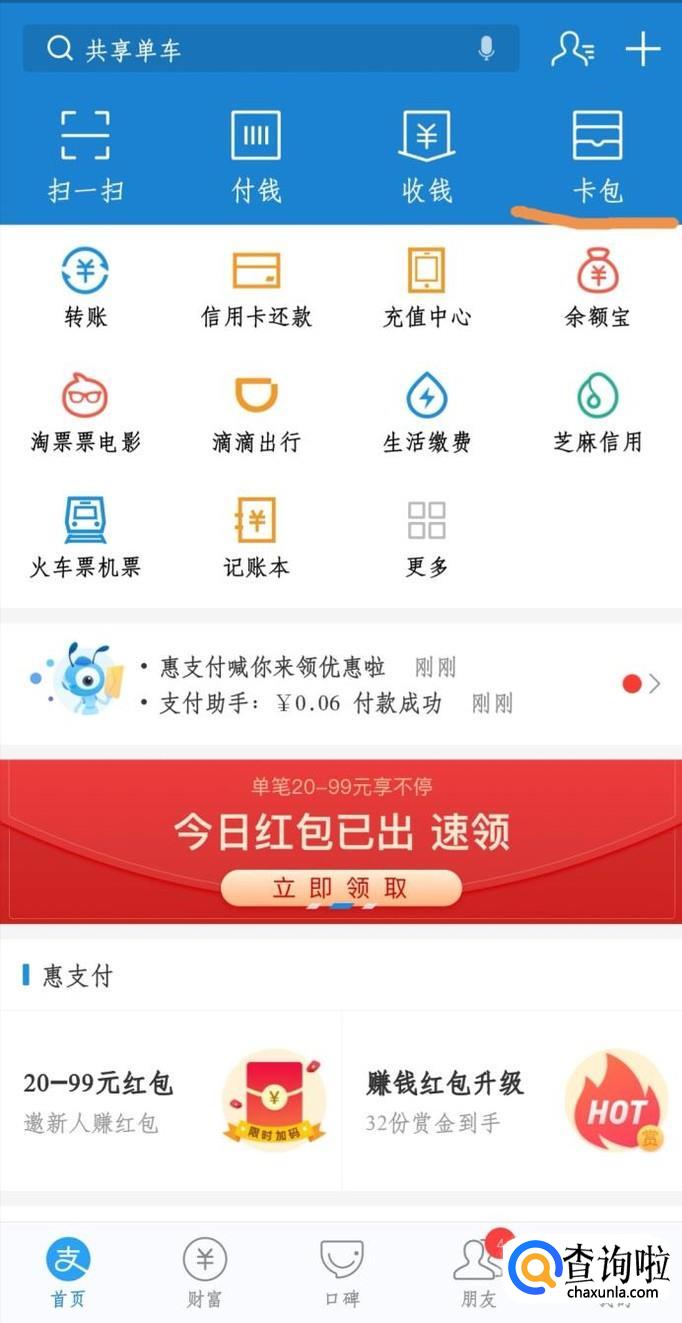Go to 充值中心

pos(427,287)
